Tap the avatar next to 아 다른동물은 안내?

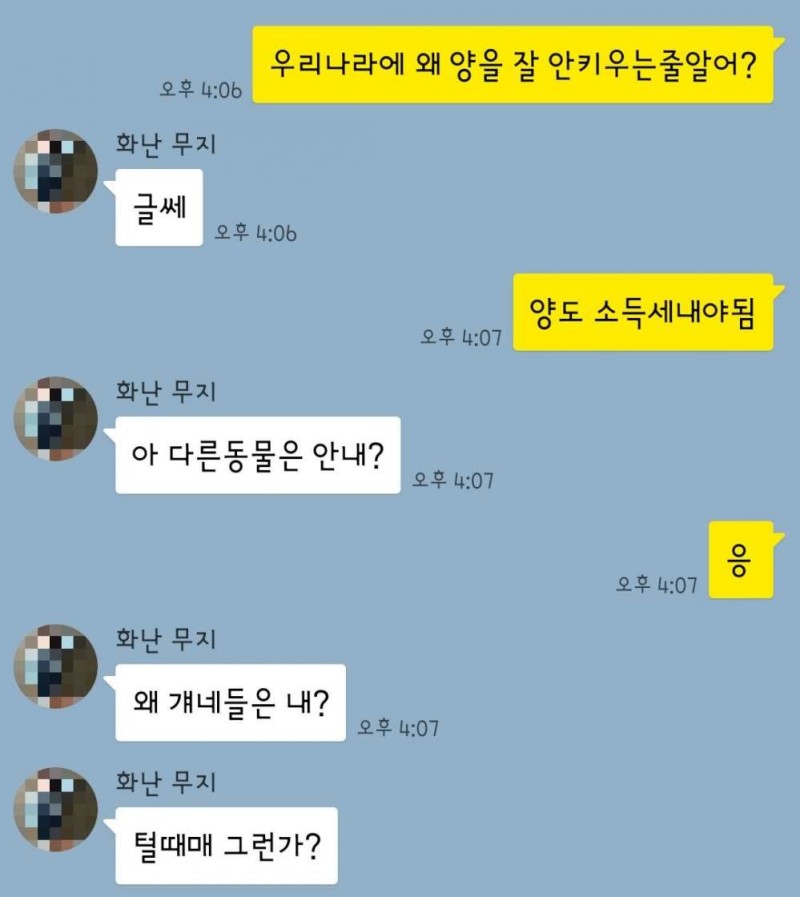[56, 418]
